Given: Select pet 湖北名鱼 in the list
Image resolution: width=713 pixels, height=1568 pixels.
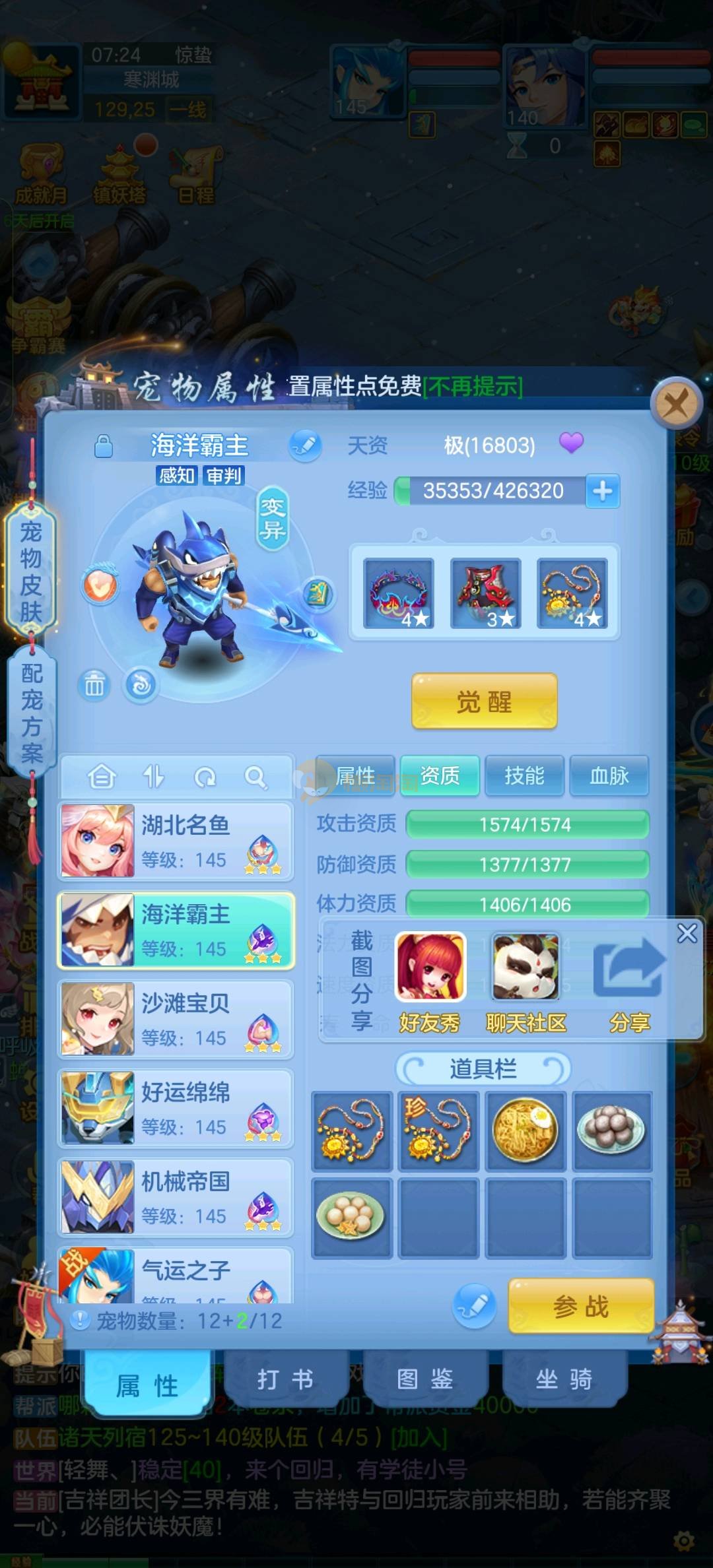Looking at the screenshot, I should (x=176, y=840).
